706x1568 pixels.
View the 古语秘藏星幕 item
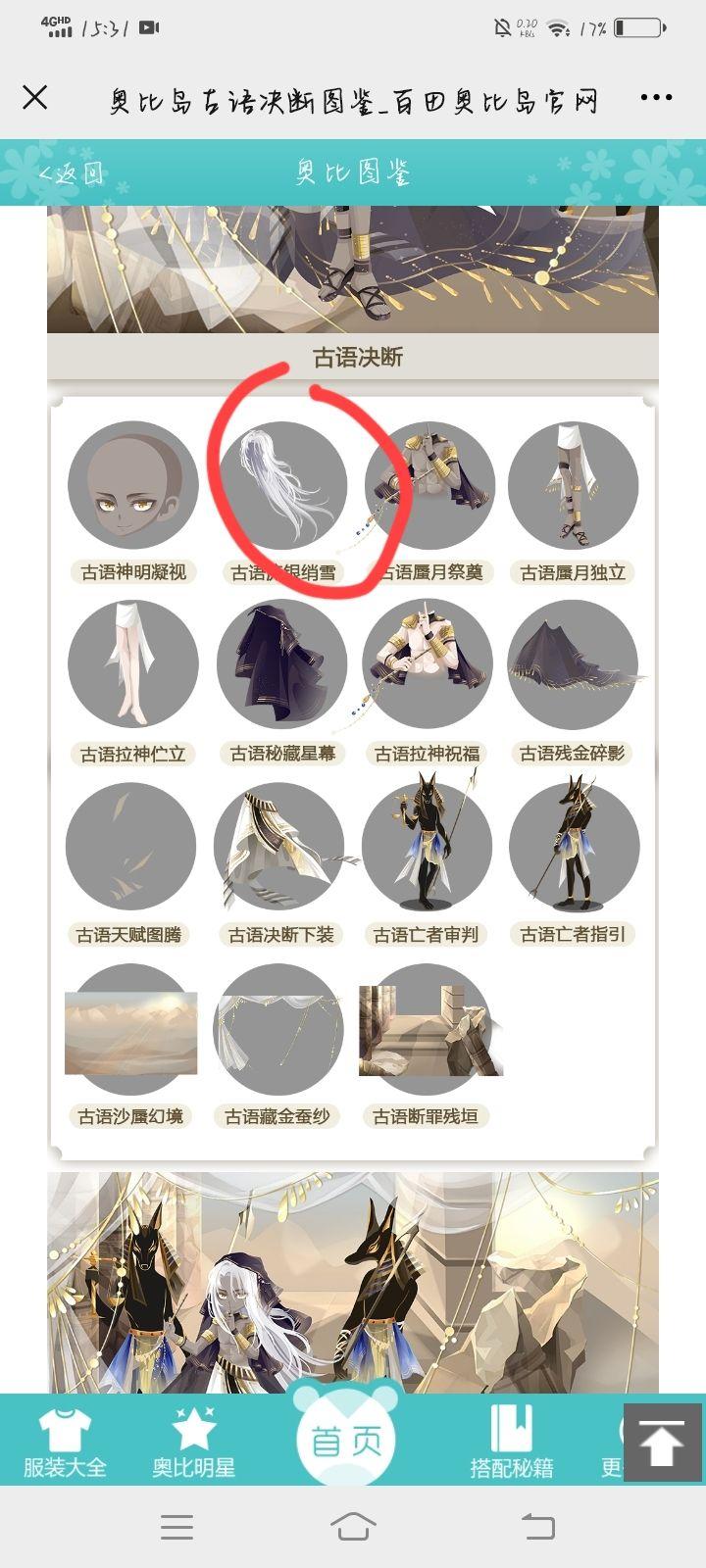click(x=280, y=666)
